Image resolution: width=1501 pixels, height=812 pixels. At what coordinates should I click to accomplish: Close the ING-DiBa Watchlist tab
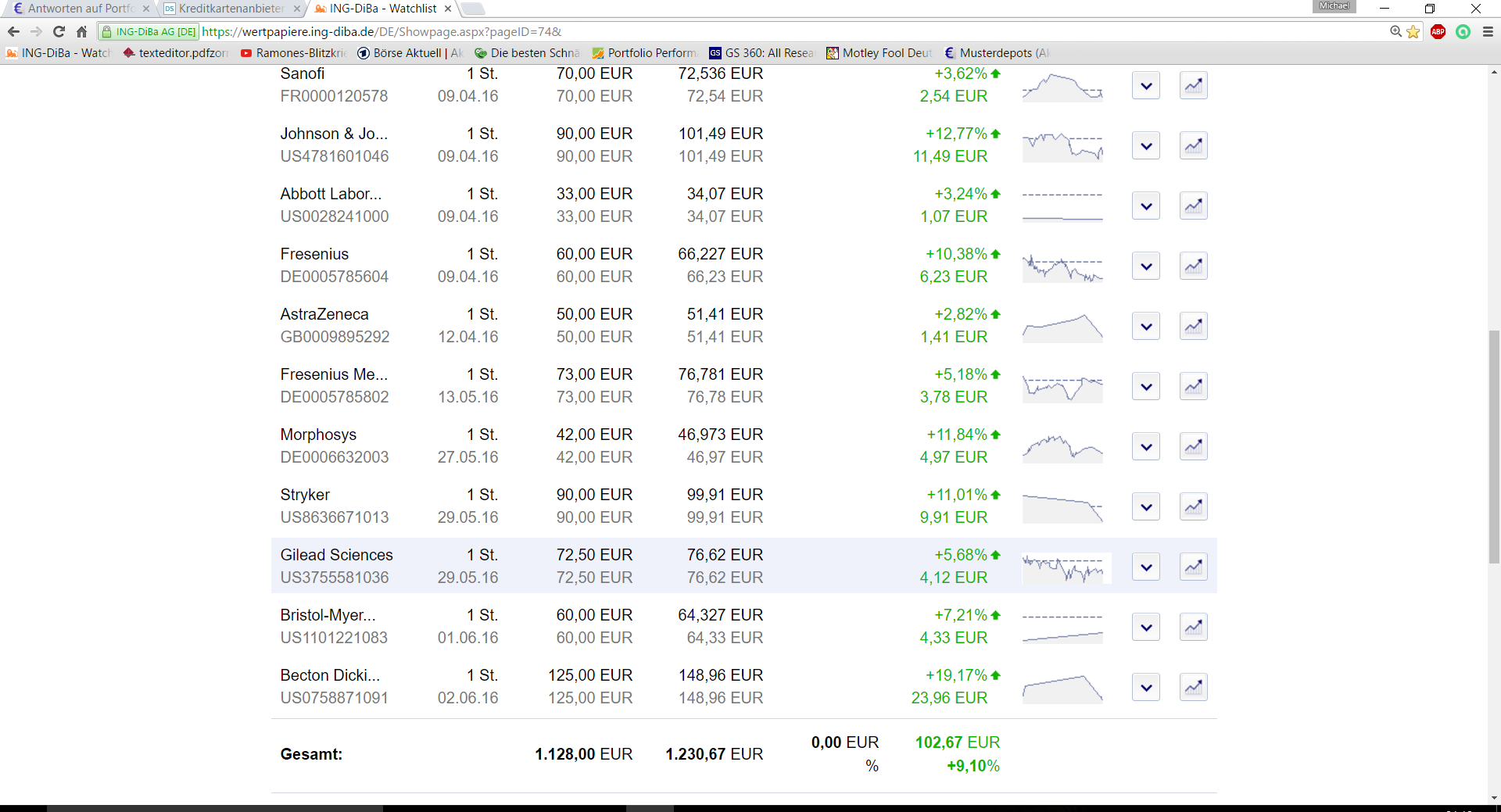click(x=448, y=9)
